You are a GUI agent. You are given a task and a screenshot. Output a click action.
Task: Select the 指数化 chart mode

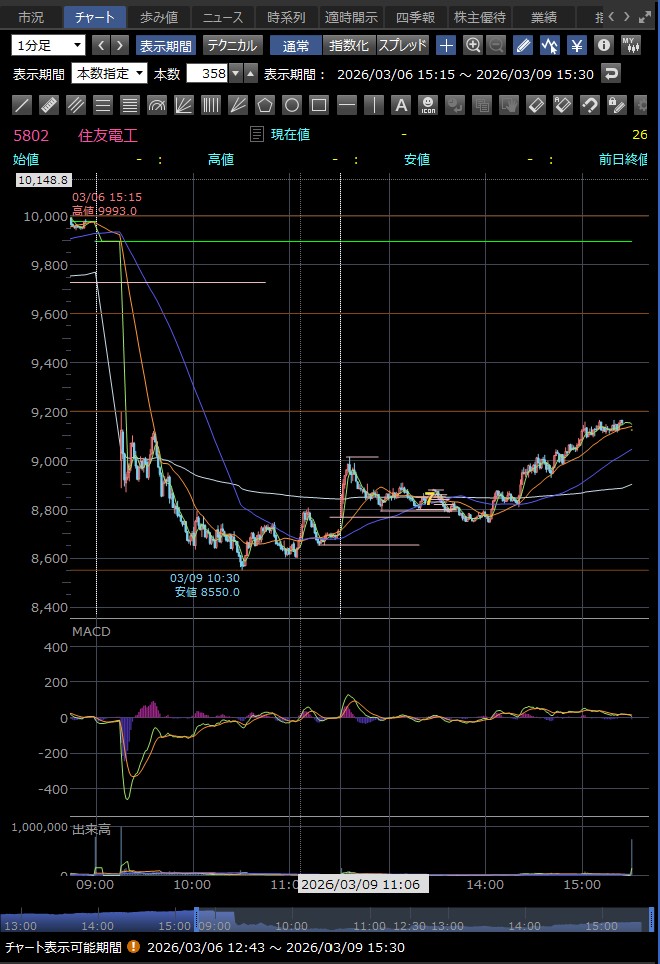(348, 45)
